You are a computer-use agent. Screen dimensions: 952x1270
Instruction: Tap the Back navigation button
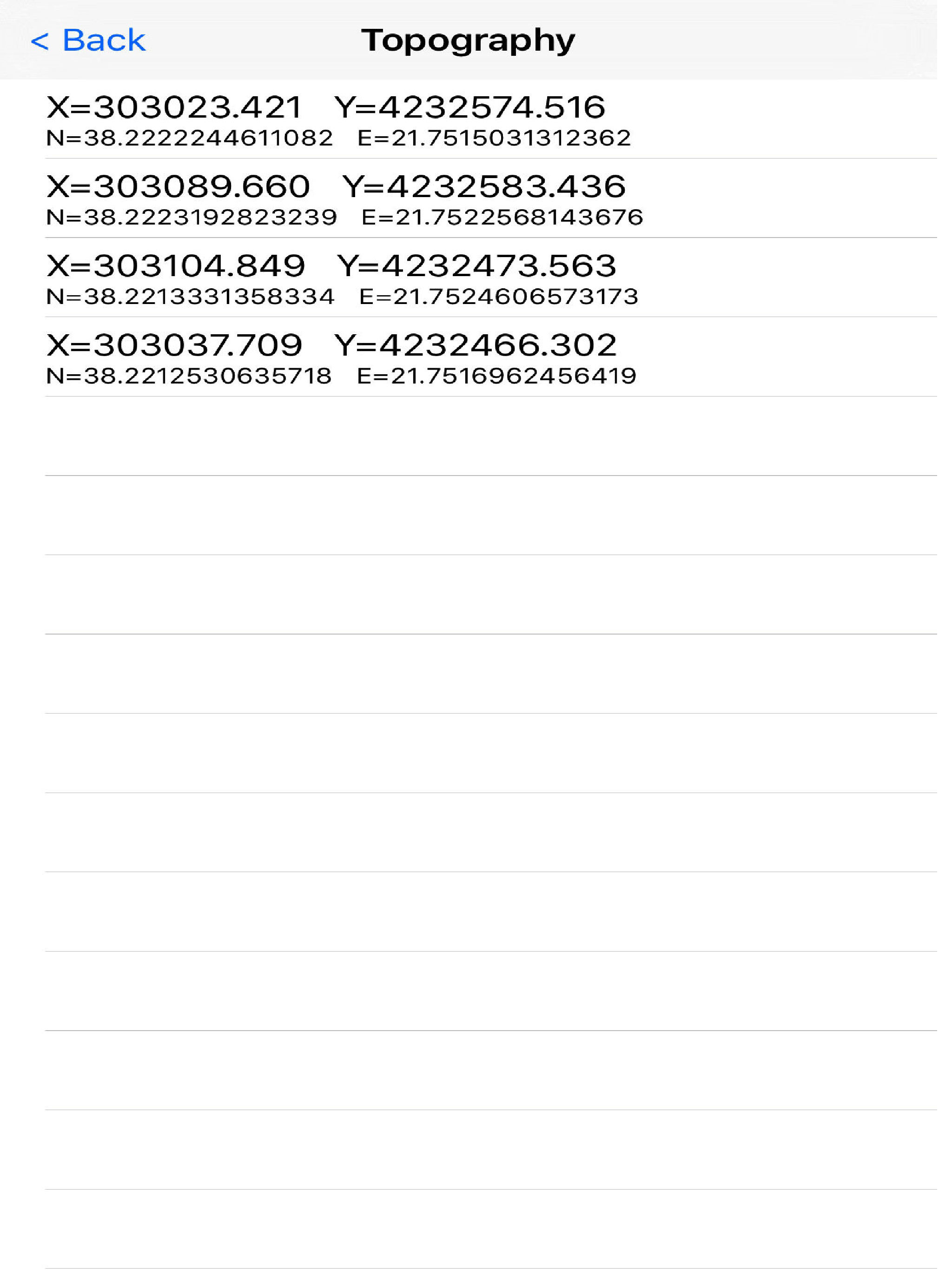tap(89, 40)
